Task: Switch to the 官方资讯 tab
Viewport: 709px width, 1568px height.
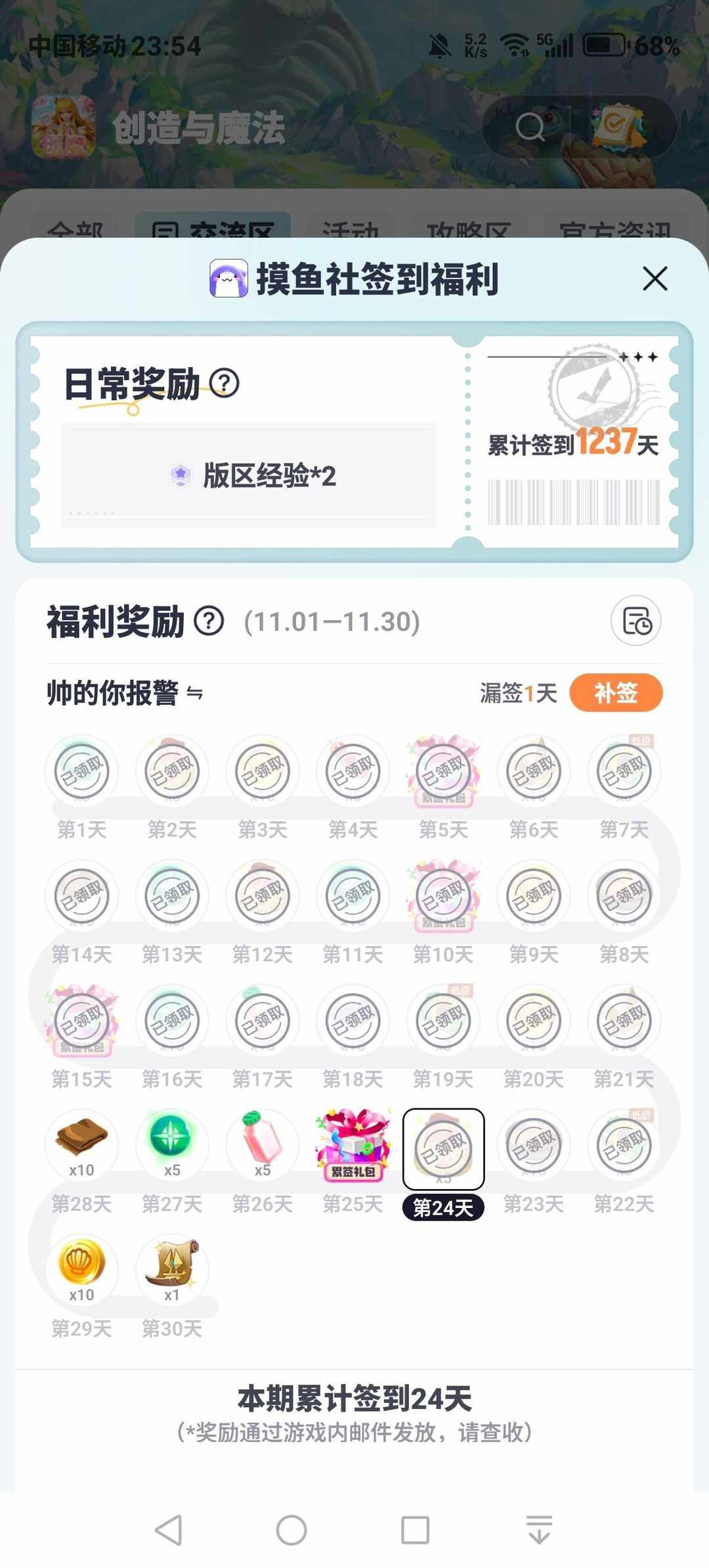Action: 614,230
